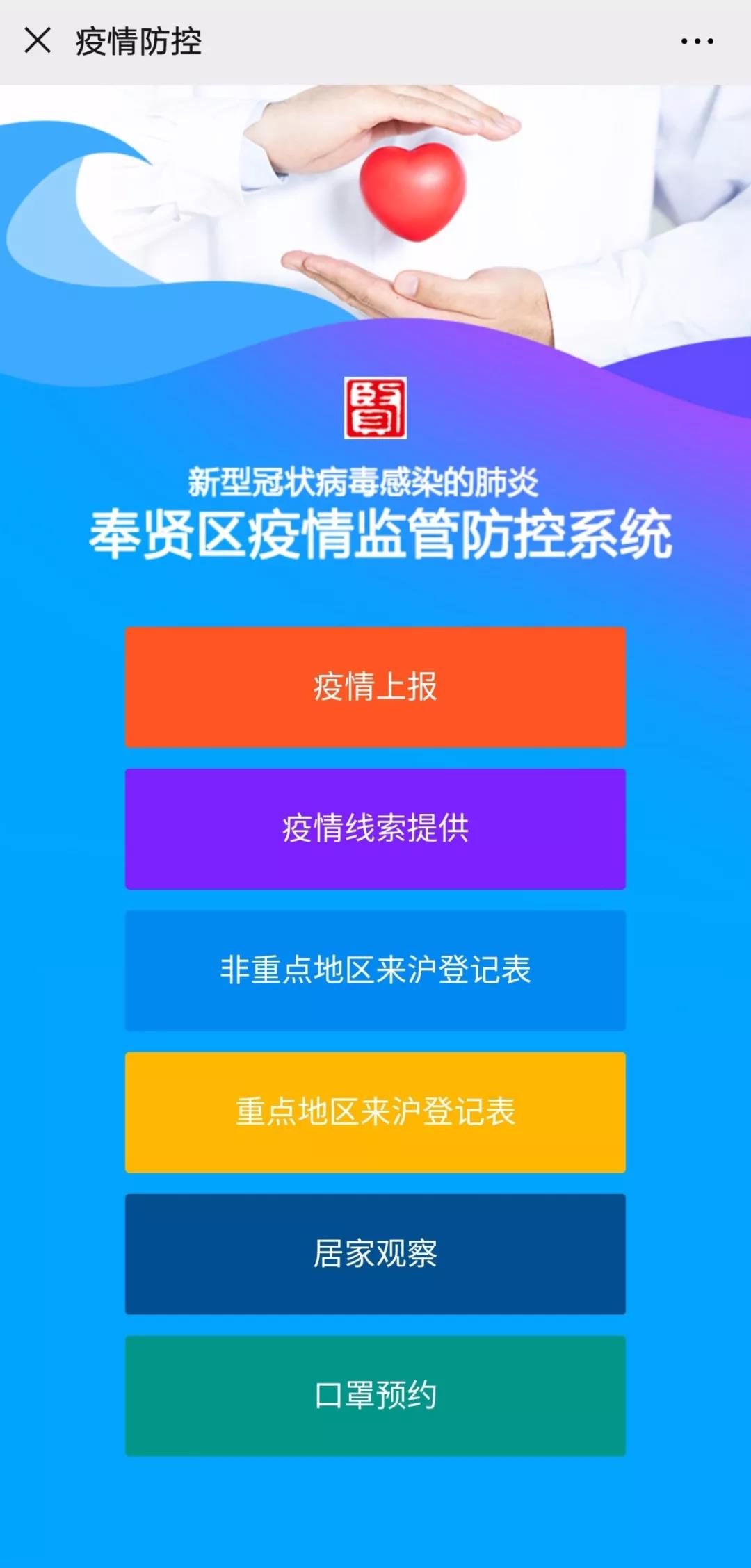The image size is (751, 1568).
Task: Open the three-dot overflow menu
Action: point(697,42)
